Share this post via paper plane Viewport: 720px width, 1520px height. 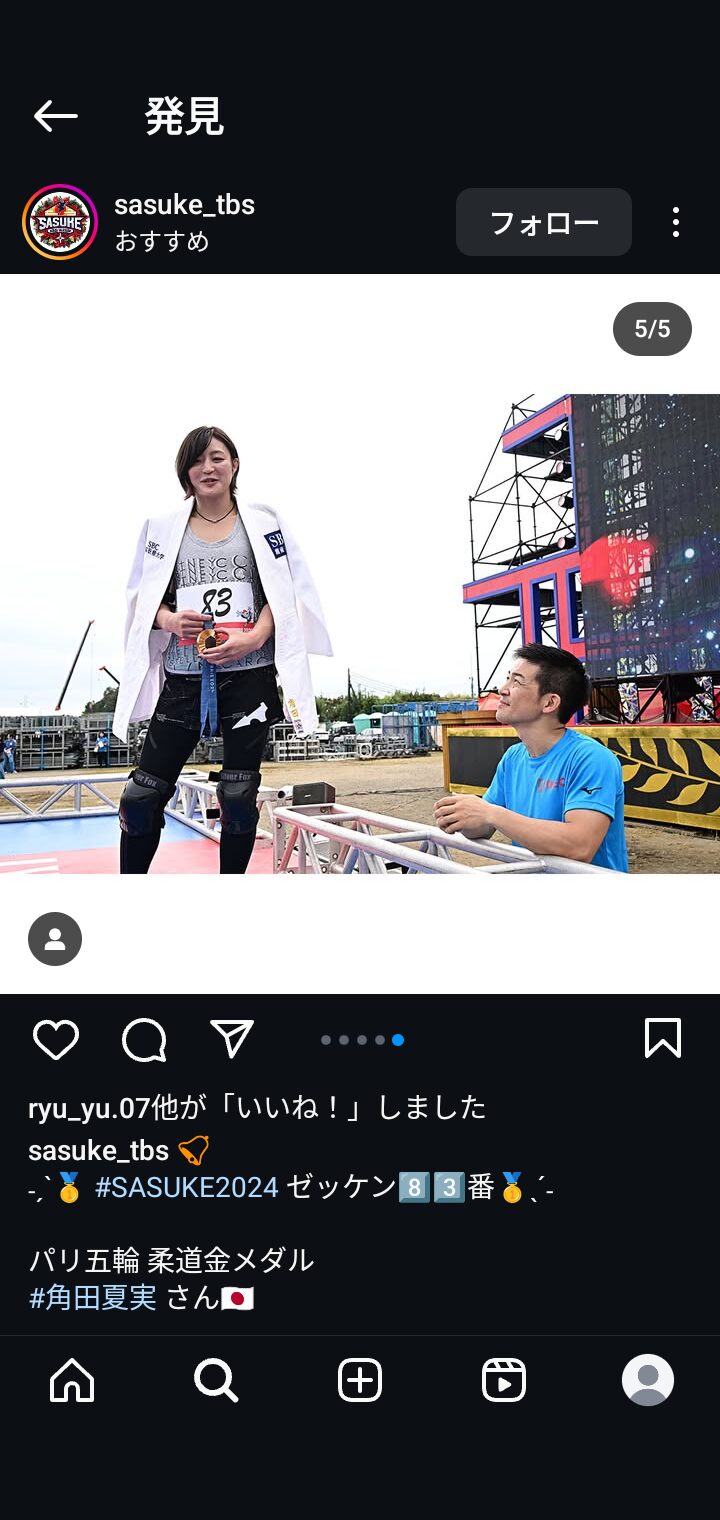tap(232, 1040)
